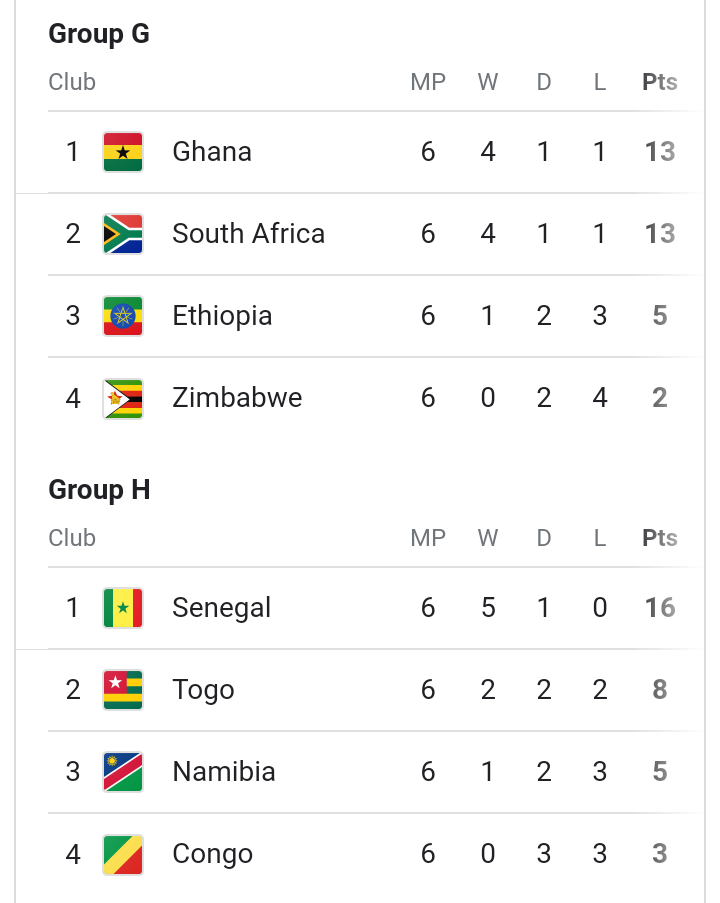Image resolution: width=720 pixels, height=903 pixels.
Task: Tap the Zimbabwe standings row
Action: point(237,398)
